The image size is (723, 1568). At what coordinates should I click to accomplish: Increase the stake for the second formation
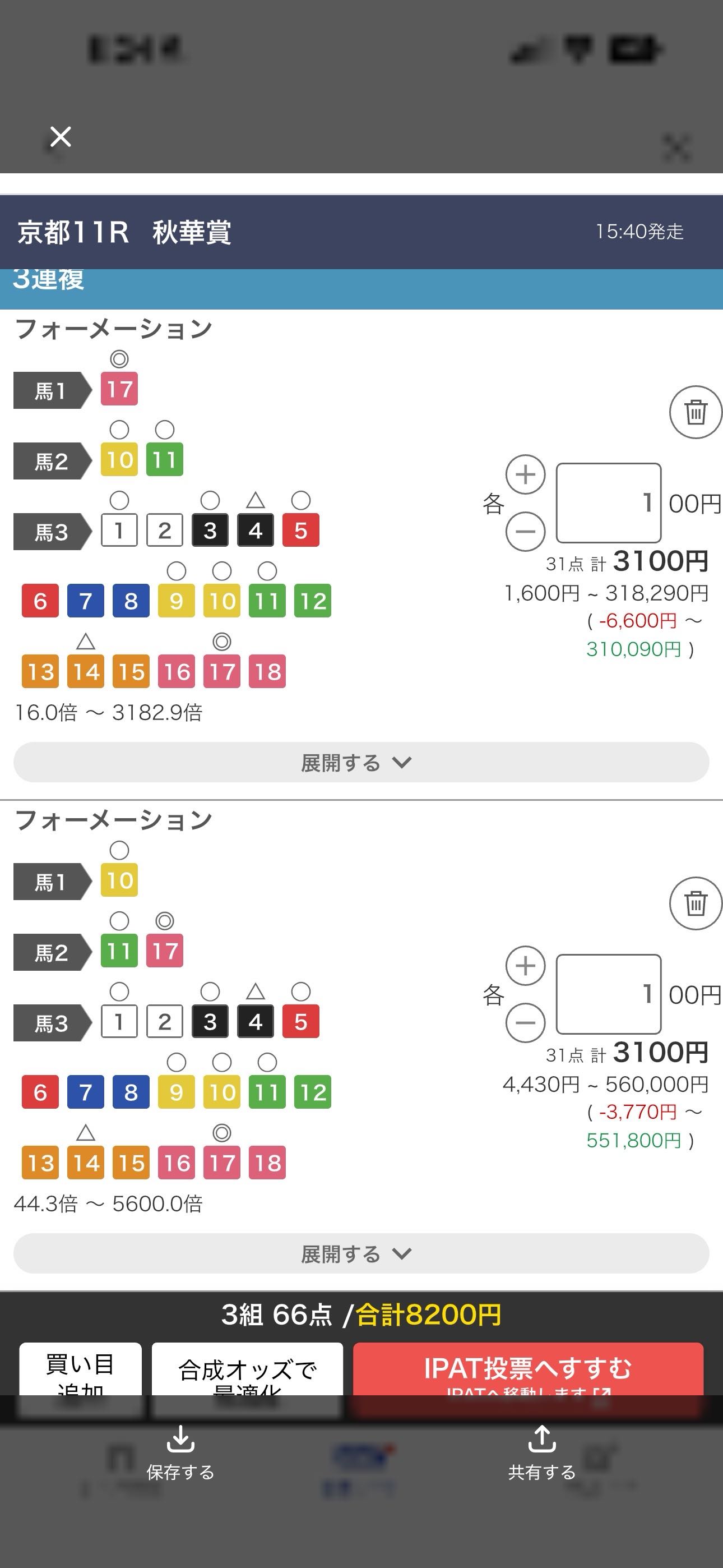525,965
